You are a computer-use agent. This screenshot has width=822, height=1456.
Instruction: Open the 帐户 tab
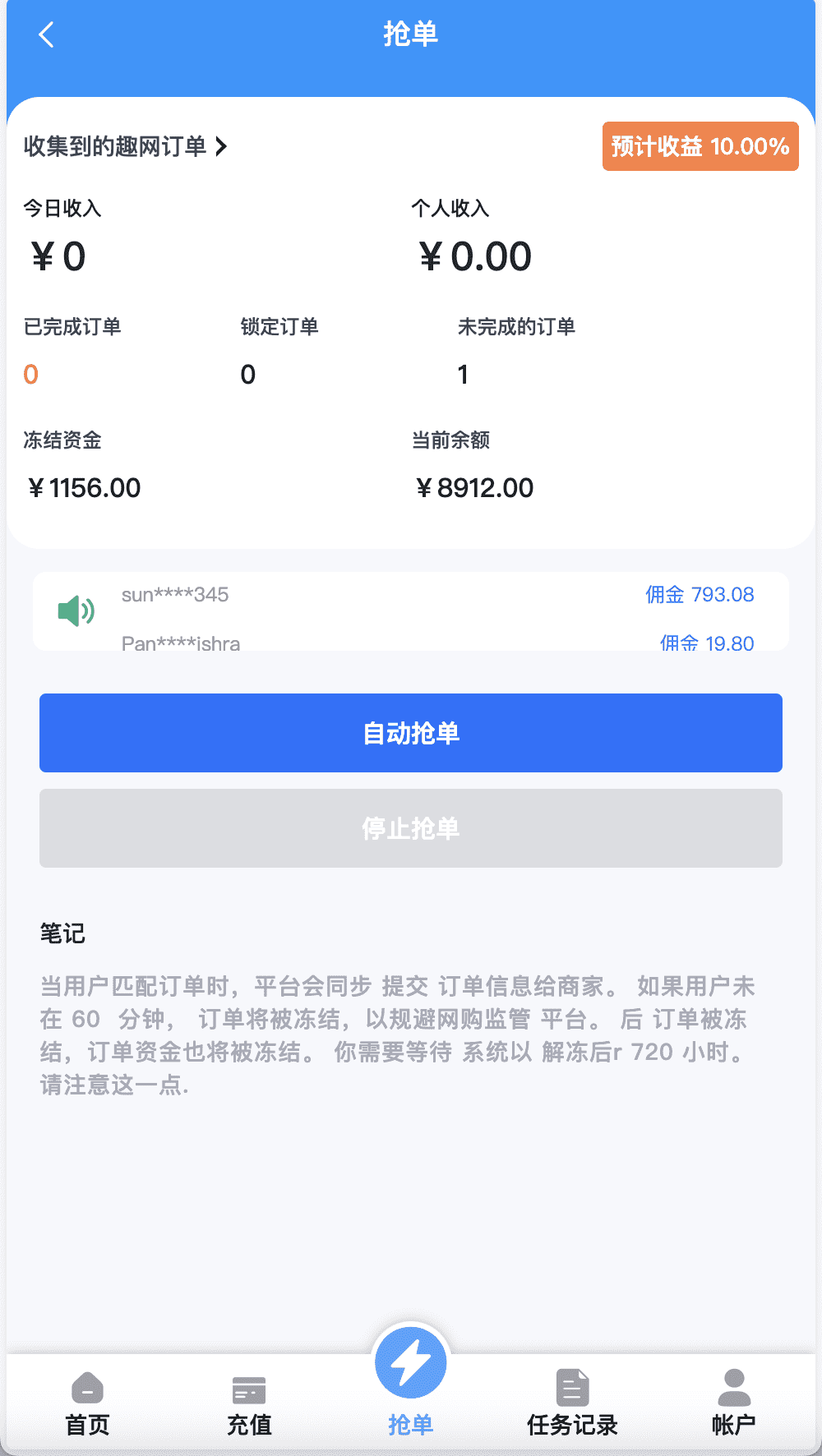(734, 1403)
